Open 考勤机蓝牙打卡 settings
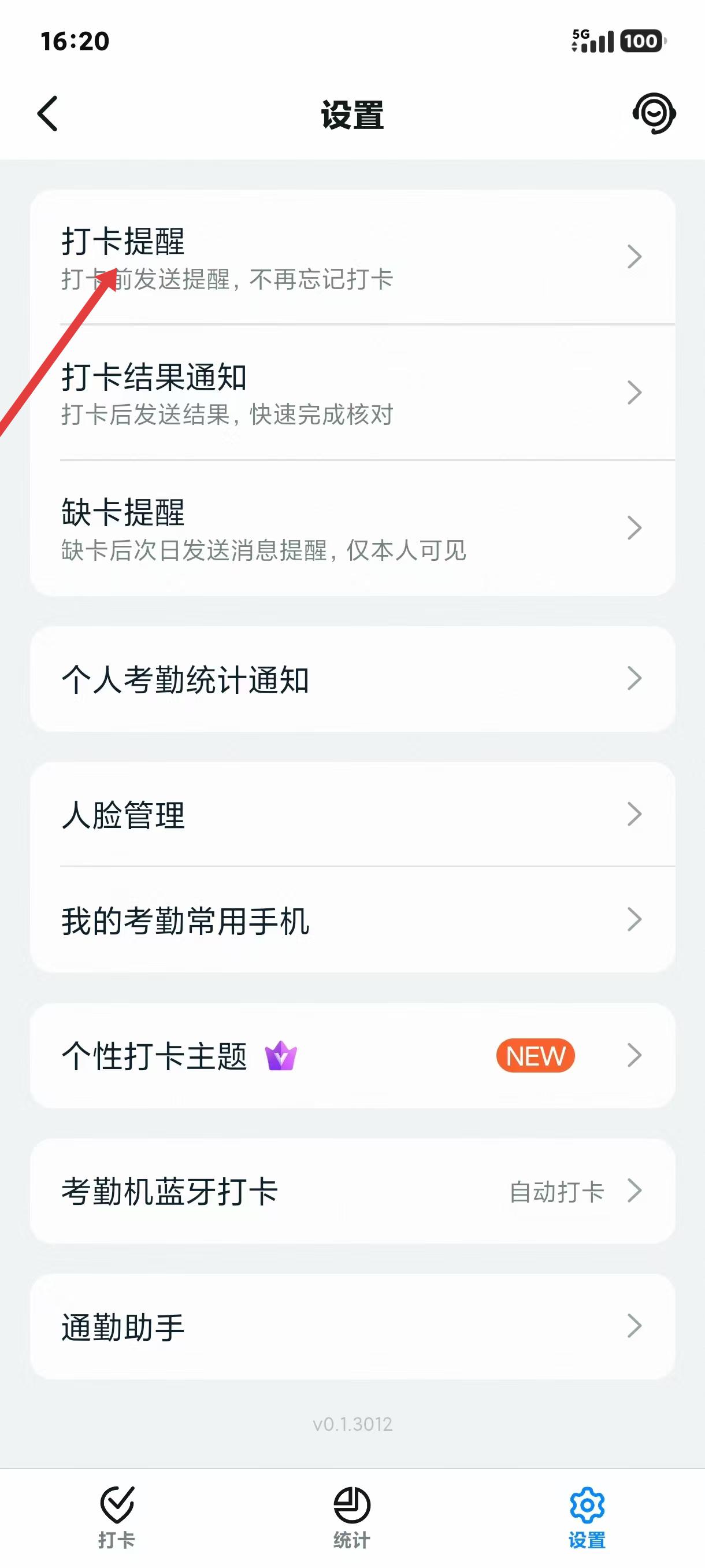The height and width of the screenshot is (1568, 705). tap(352, 1191)
